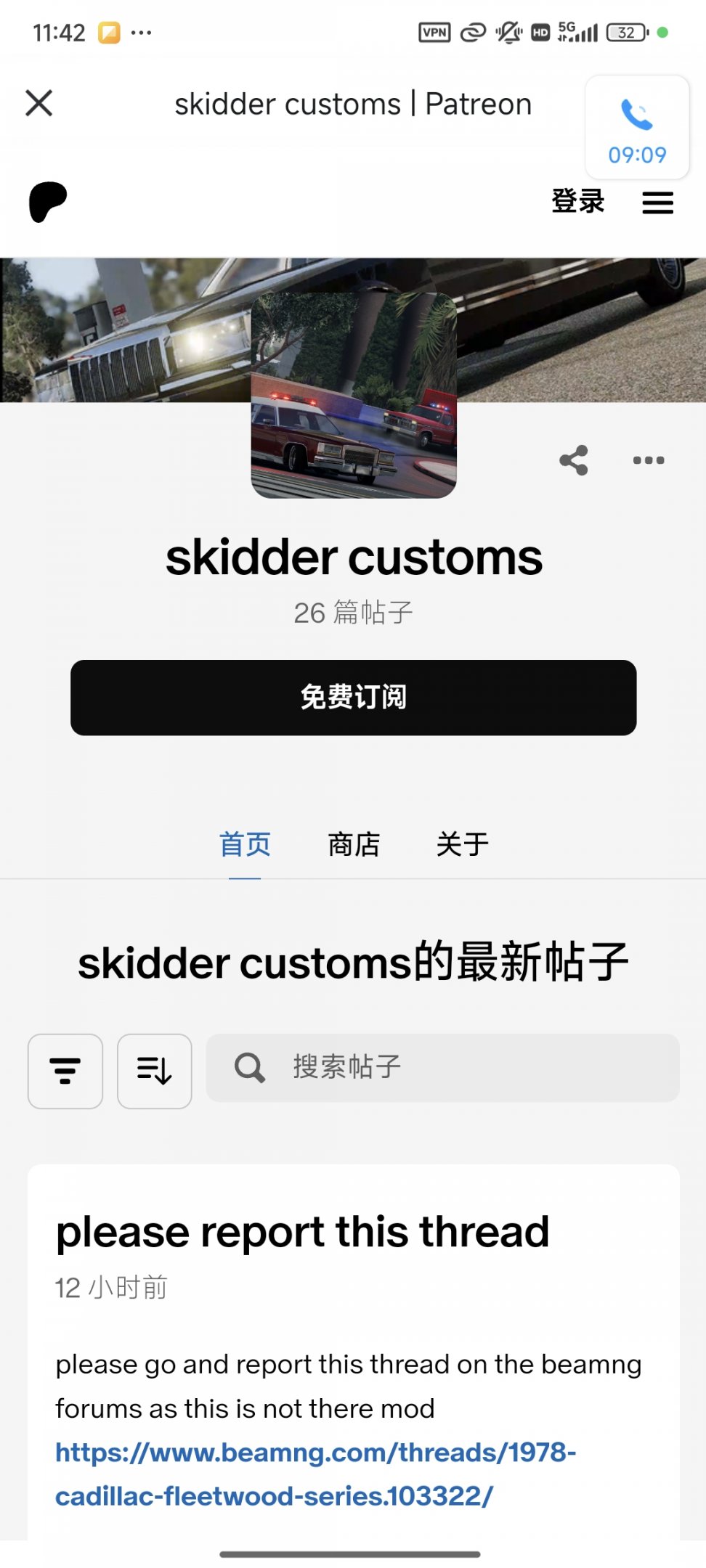706x1568 pixels.
Task: Switch to the 商店 tab
Action: (x=354, y=844)
